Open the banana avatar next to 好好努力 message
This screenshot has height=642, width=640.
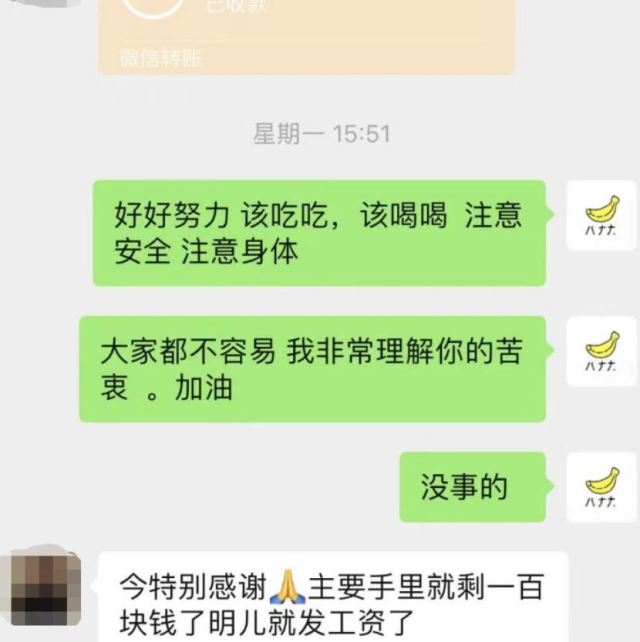(601, 215)
